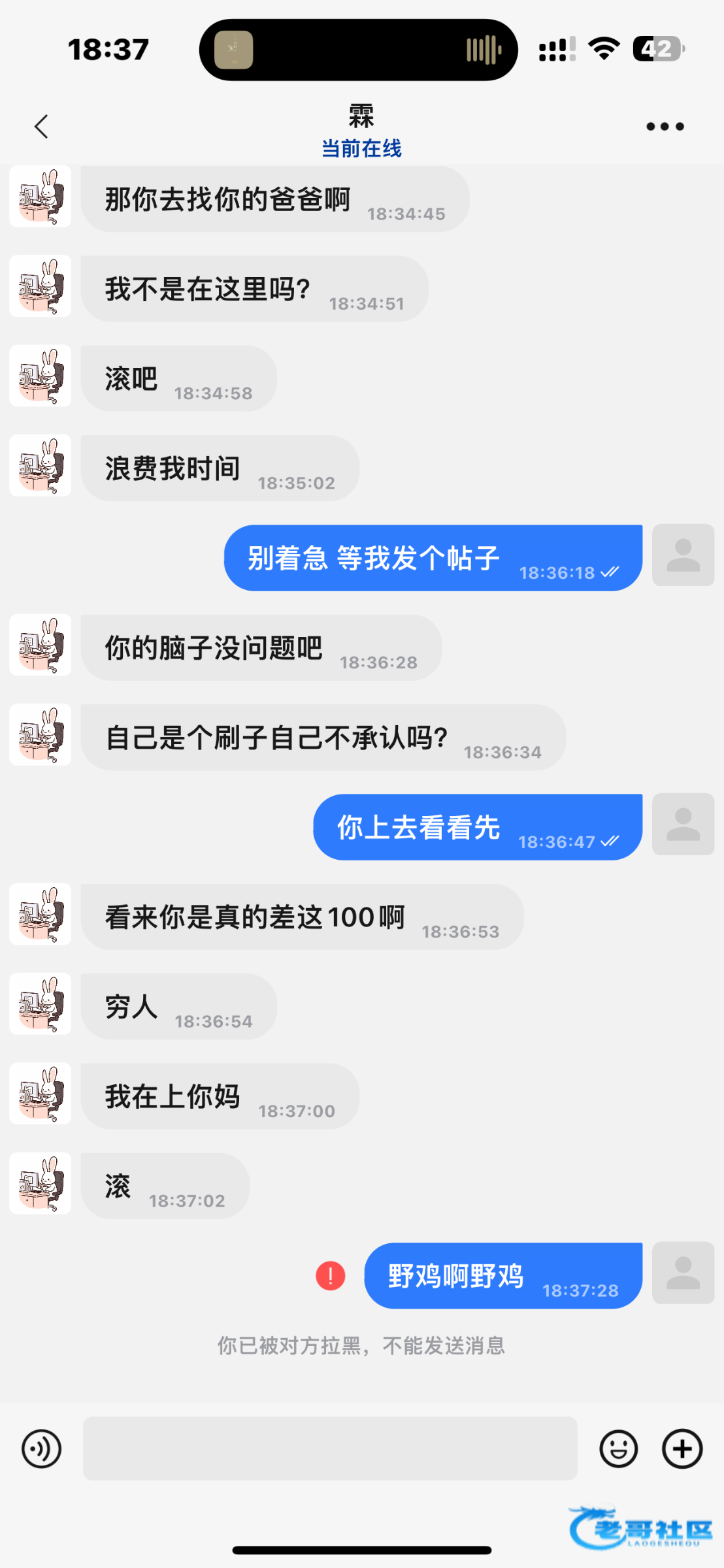
Task: Tap the voice message icon
Action: tap(42, 1448)
